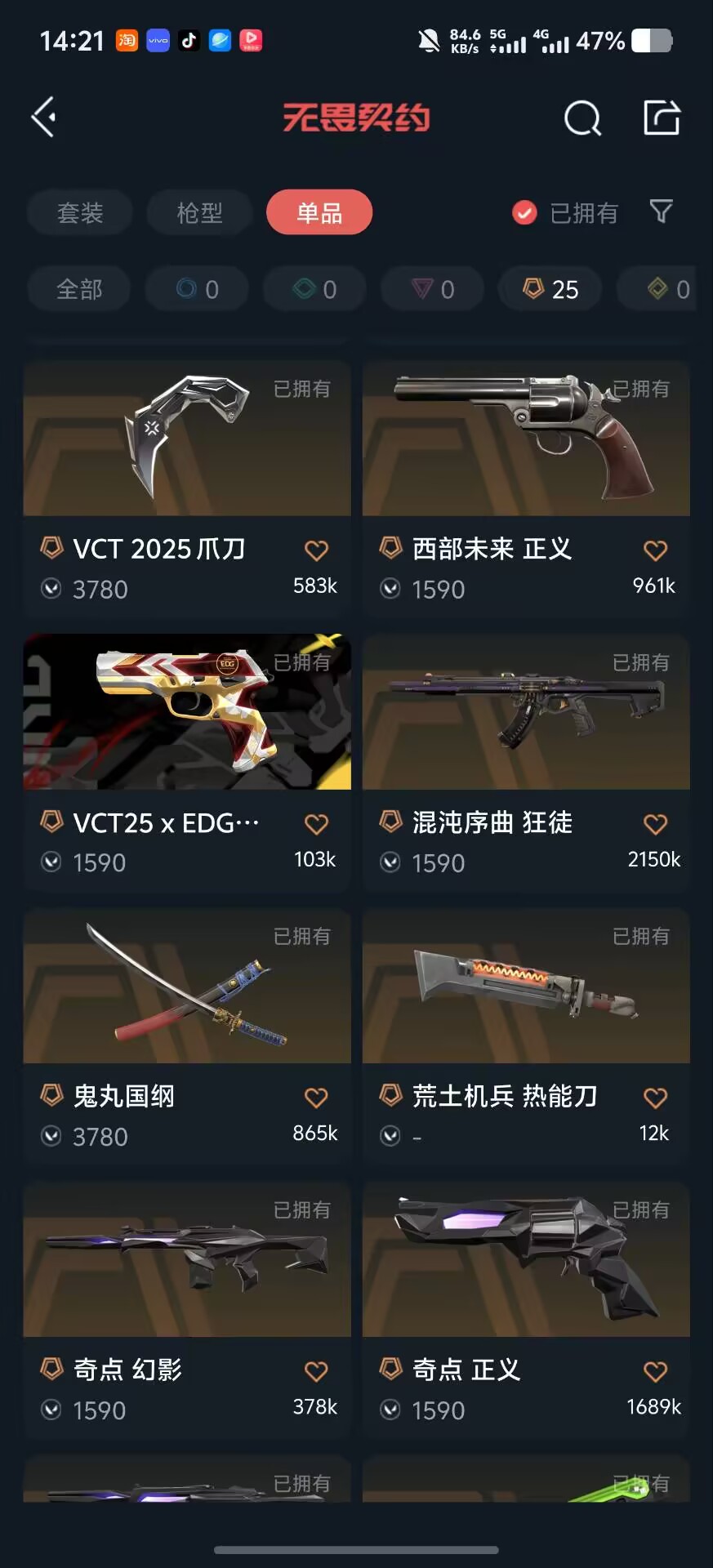Favorite the 奇点 幻影 skin
The height and width of the screenshot is (1568, 713).
click(316, 1372)
